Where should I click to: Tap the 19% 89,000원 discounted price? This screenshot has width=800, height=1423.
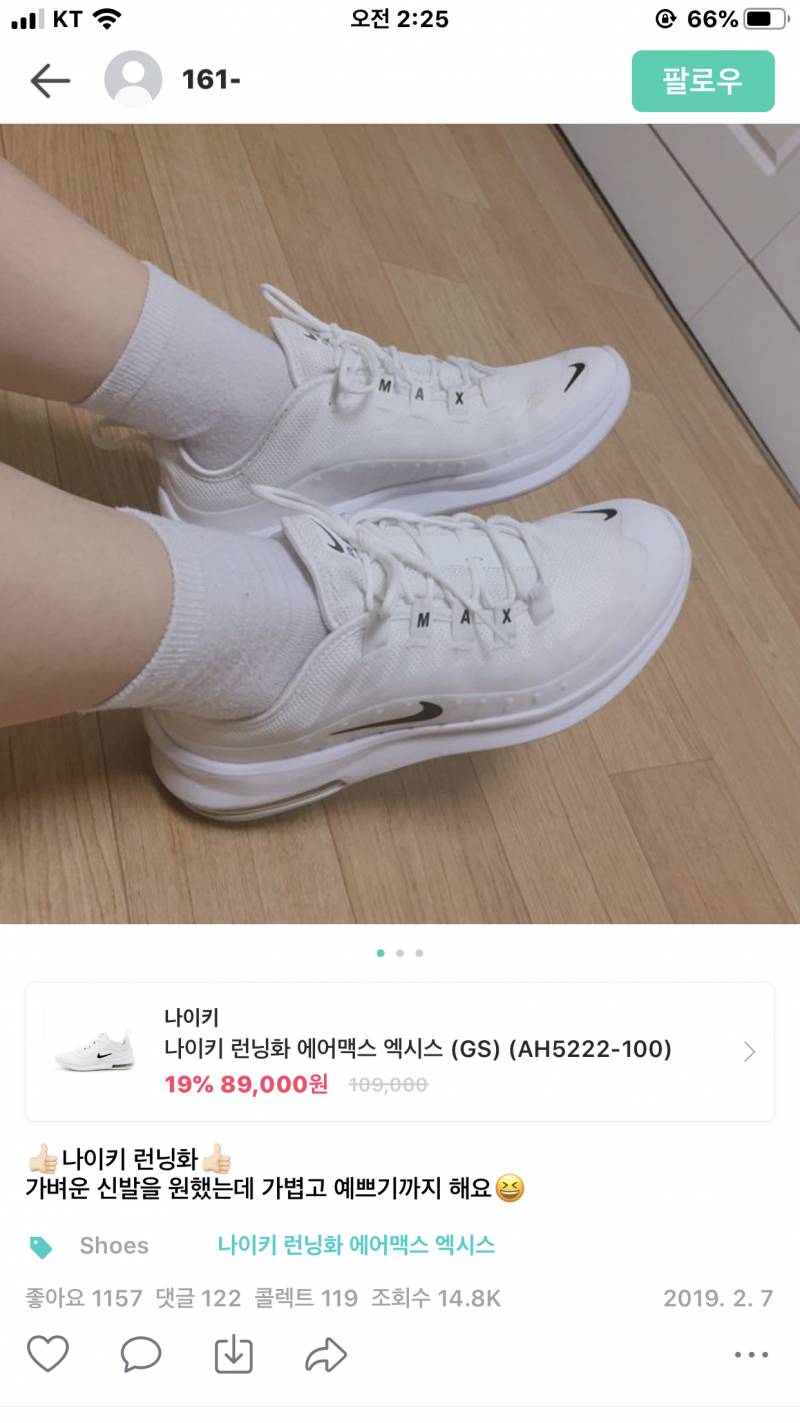click(x=245, y=1085)
